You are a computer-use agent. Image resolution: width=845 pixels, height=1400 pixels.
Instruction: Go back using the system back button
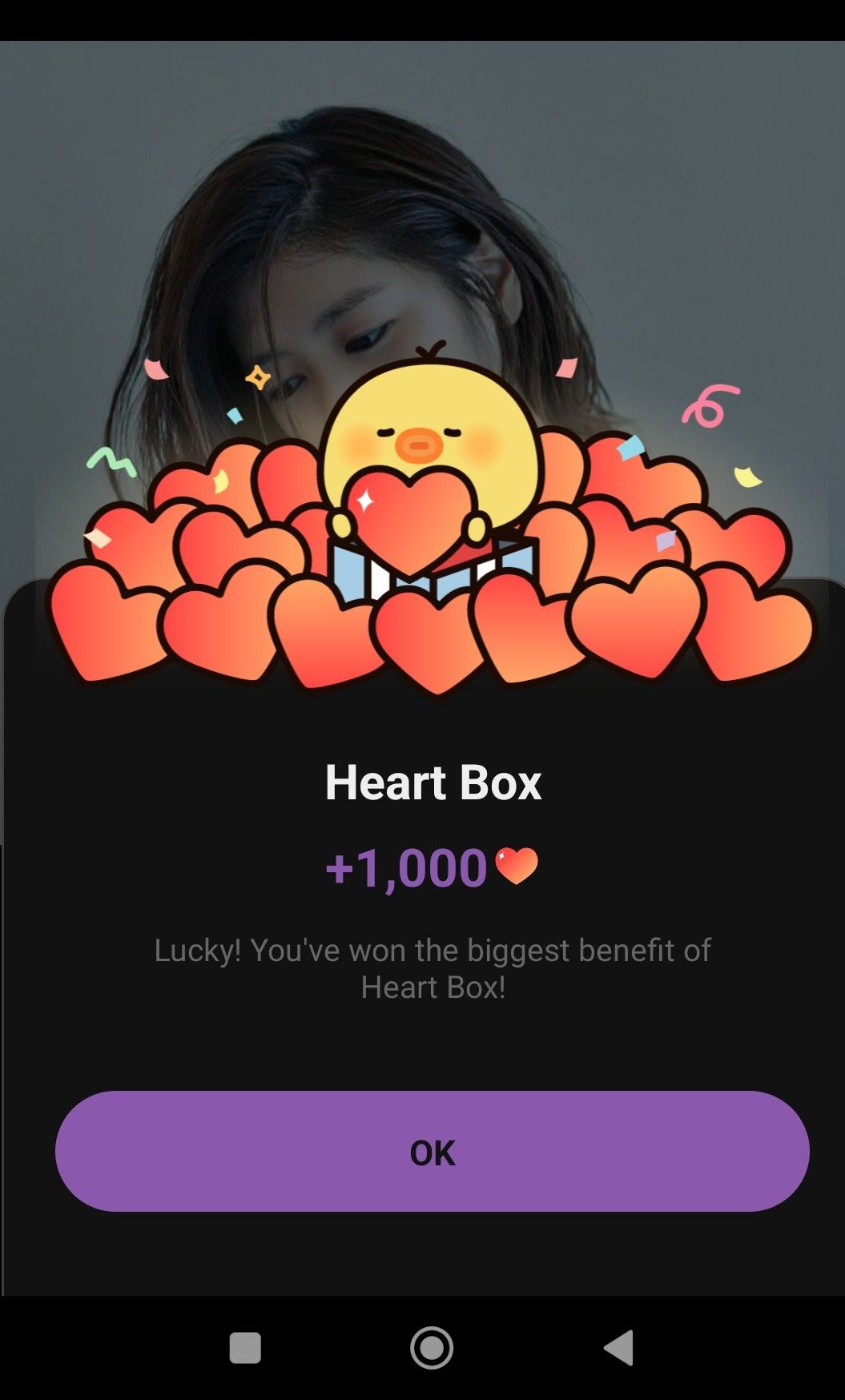point(619,1347)
